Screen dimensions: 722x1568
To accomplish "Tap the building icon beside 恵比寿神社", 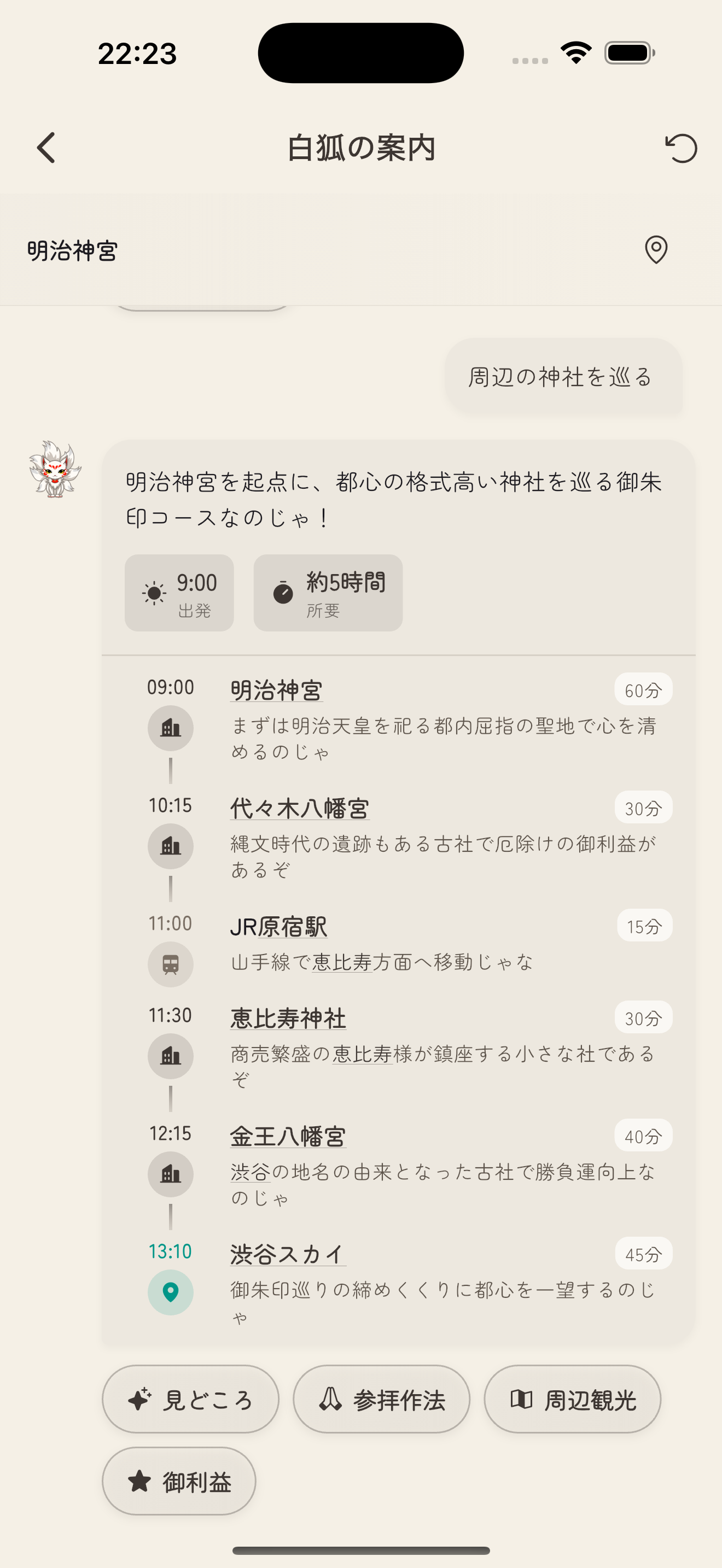I will tap(171, 1057).
